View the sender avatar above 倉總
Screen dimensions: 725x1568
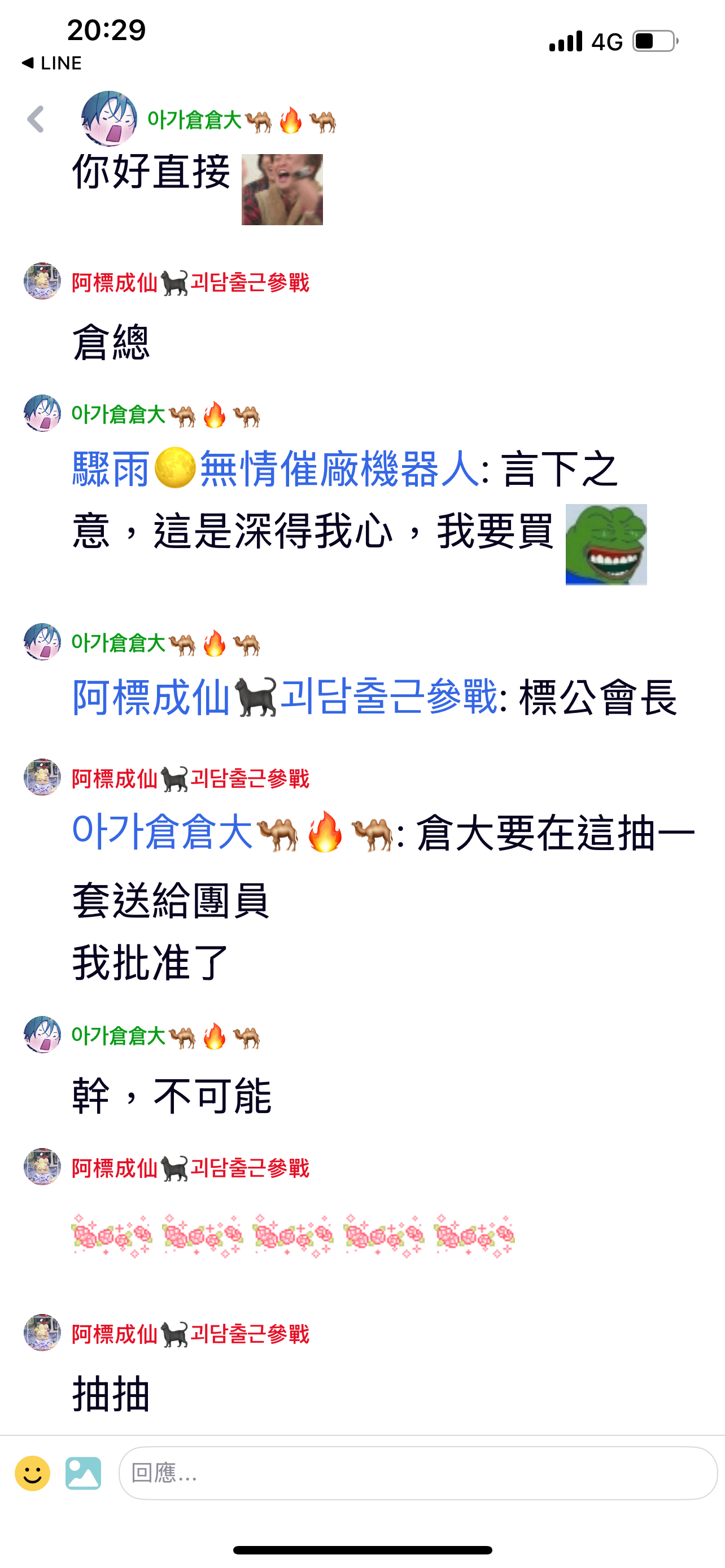[42, 281]
